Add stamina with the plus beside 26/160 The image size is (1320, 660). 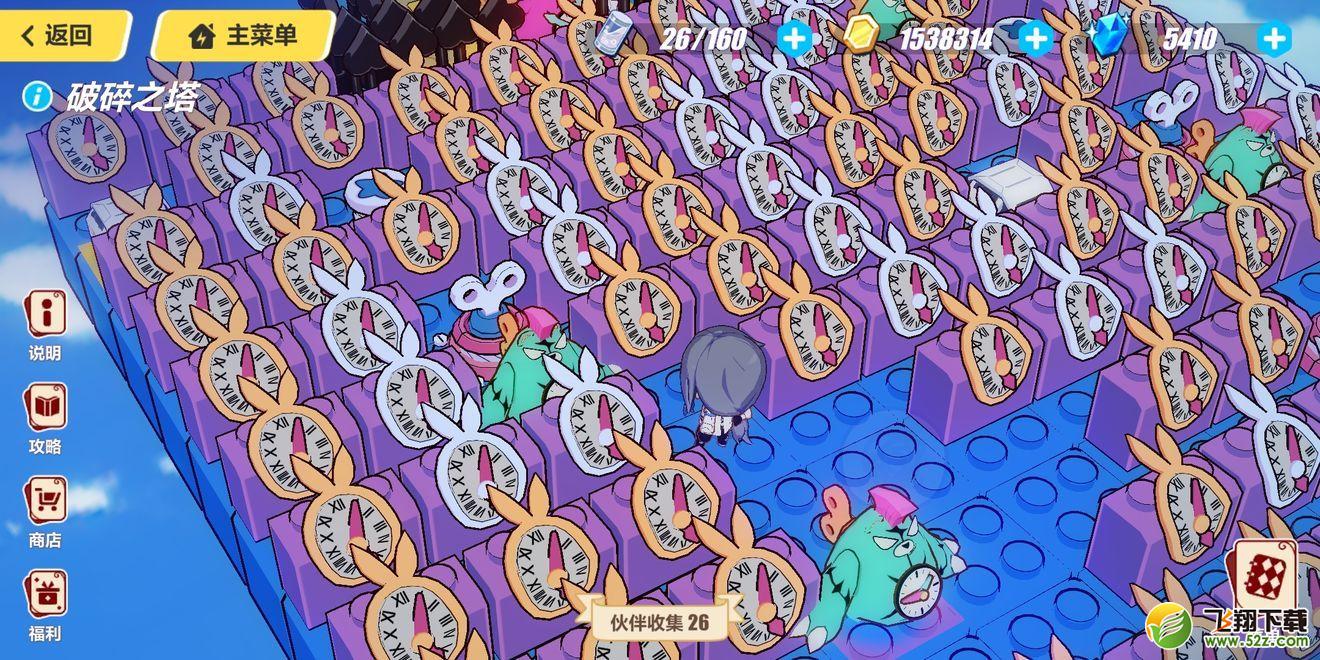tap(795, 39)
